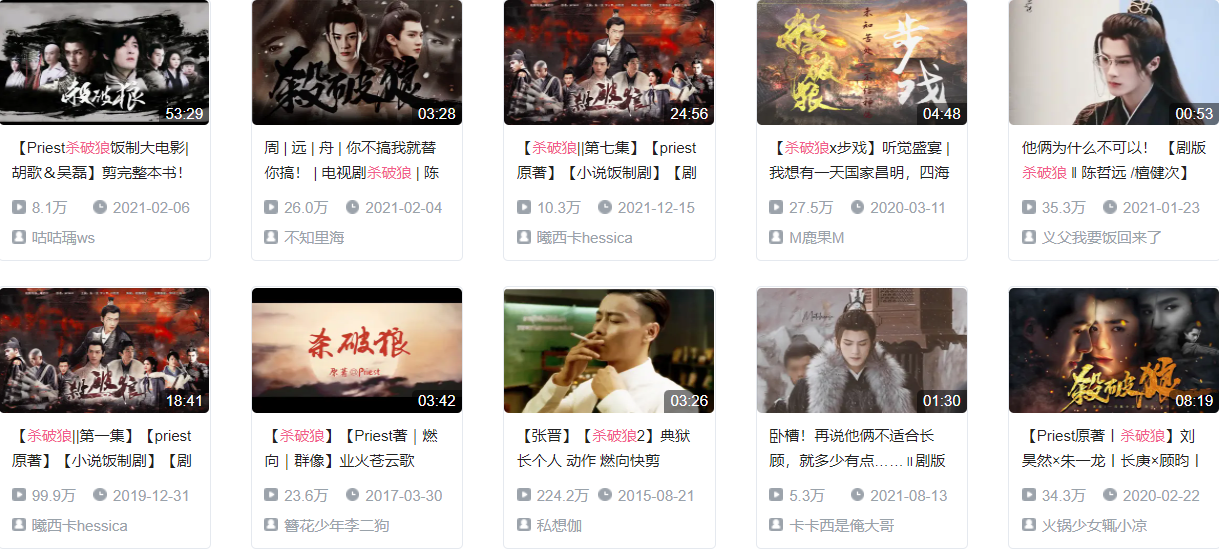Watch the 杀破狼x步戏 听觉盛宴 video
This screenshot has height=554, width=1219.
(861, 62)
